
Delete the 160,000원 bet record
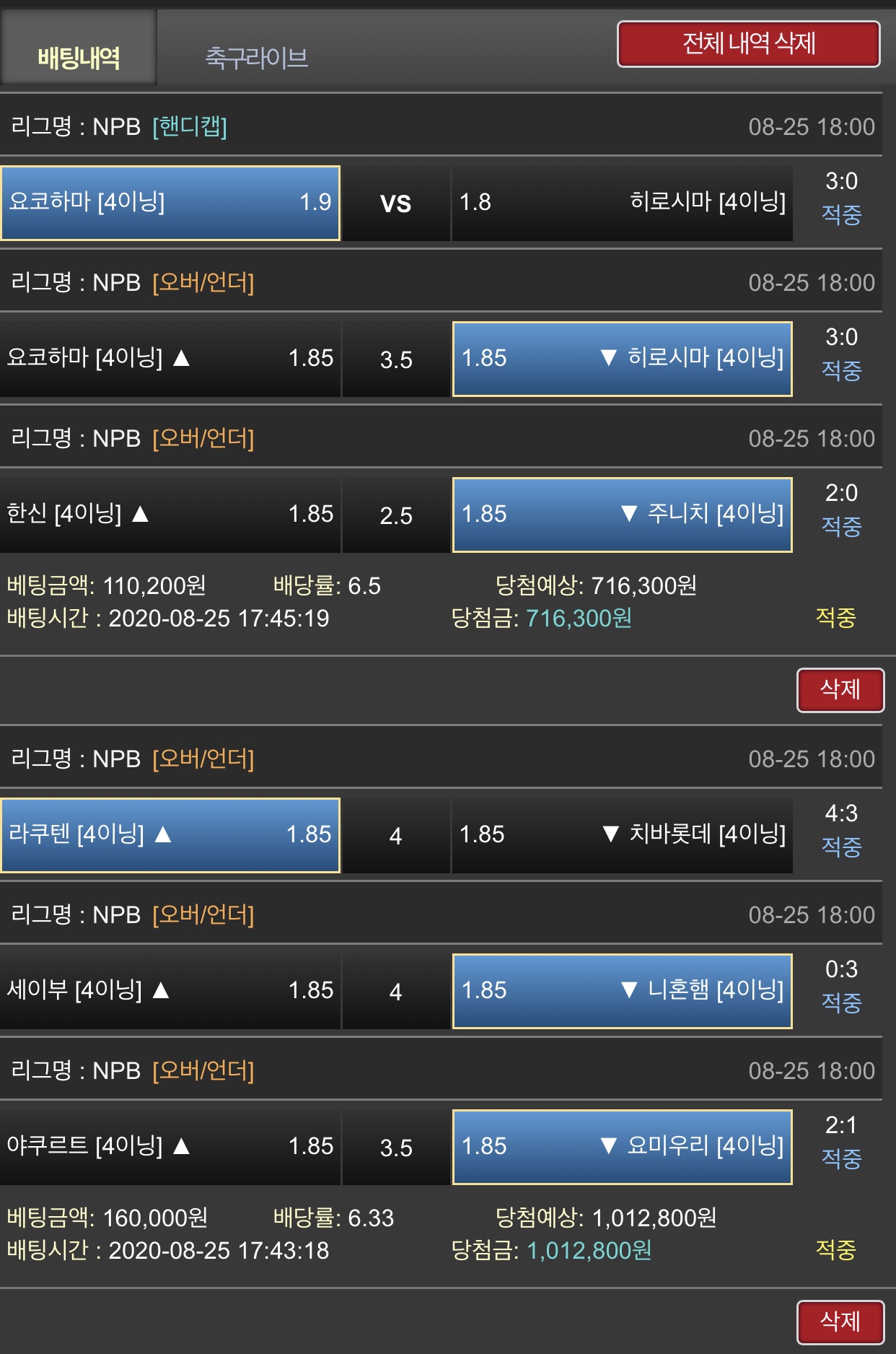[840, 1322]
